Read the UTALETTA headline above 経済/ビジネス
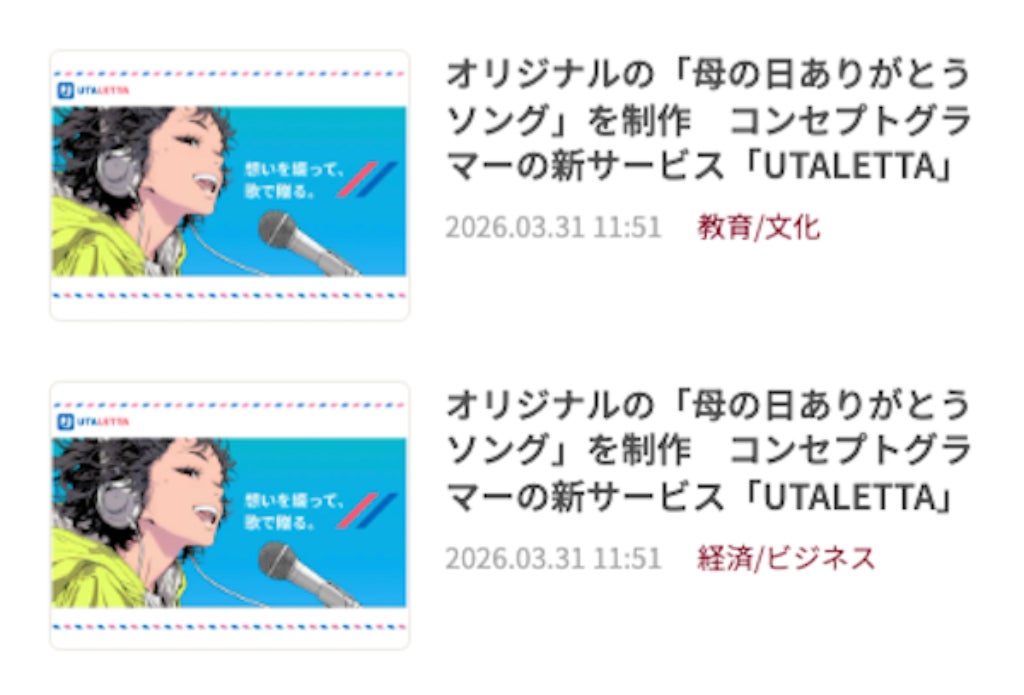Viewport: 1024px width, 695px height. point(708,451)
